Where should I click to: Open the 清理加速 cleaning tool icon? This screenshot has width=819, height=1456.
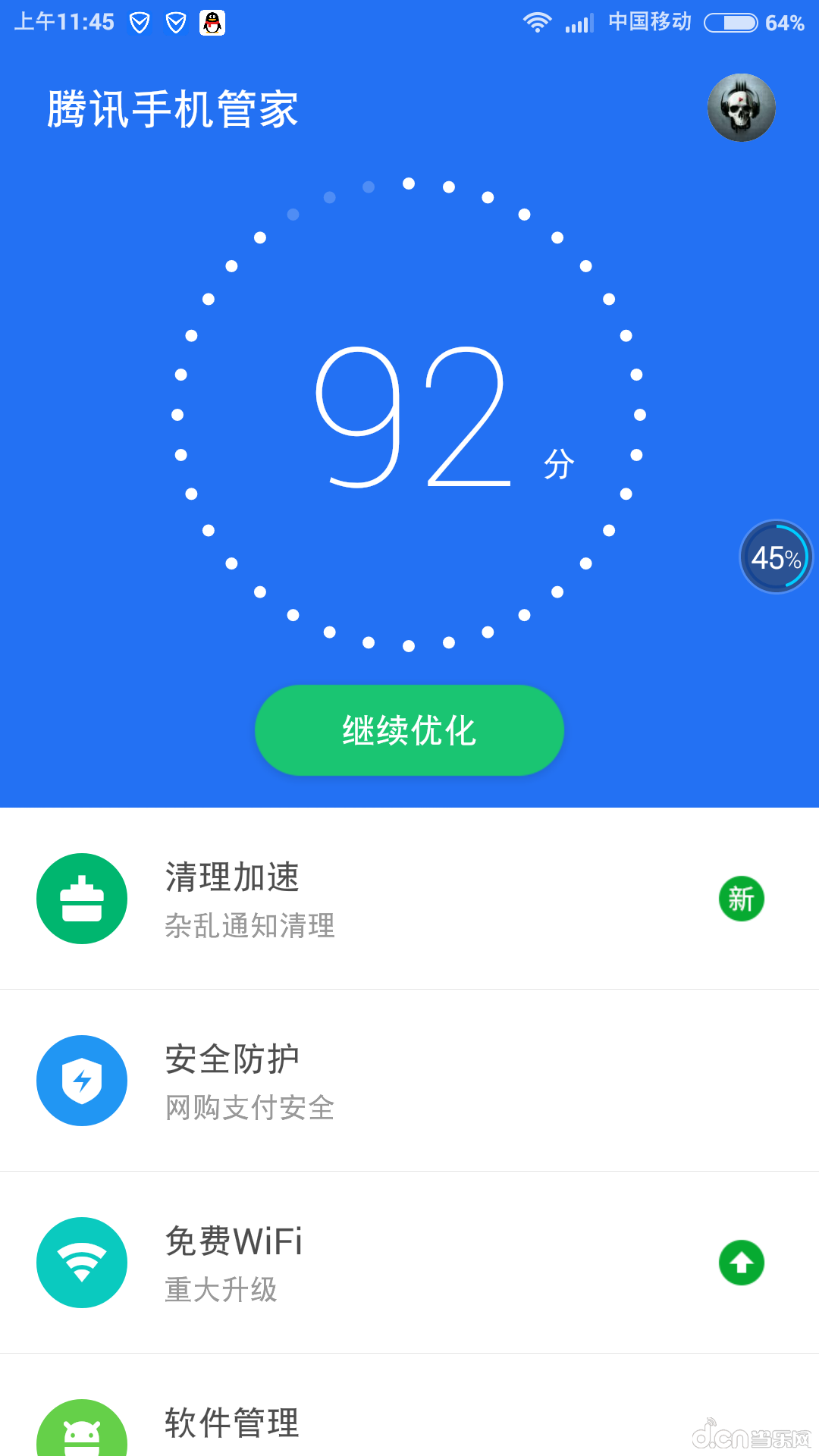click(81, 899)
